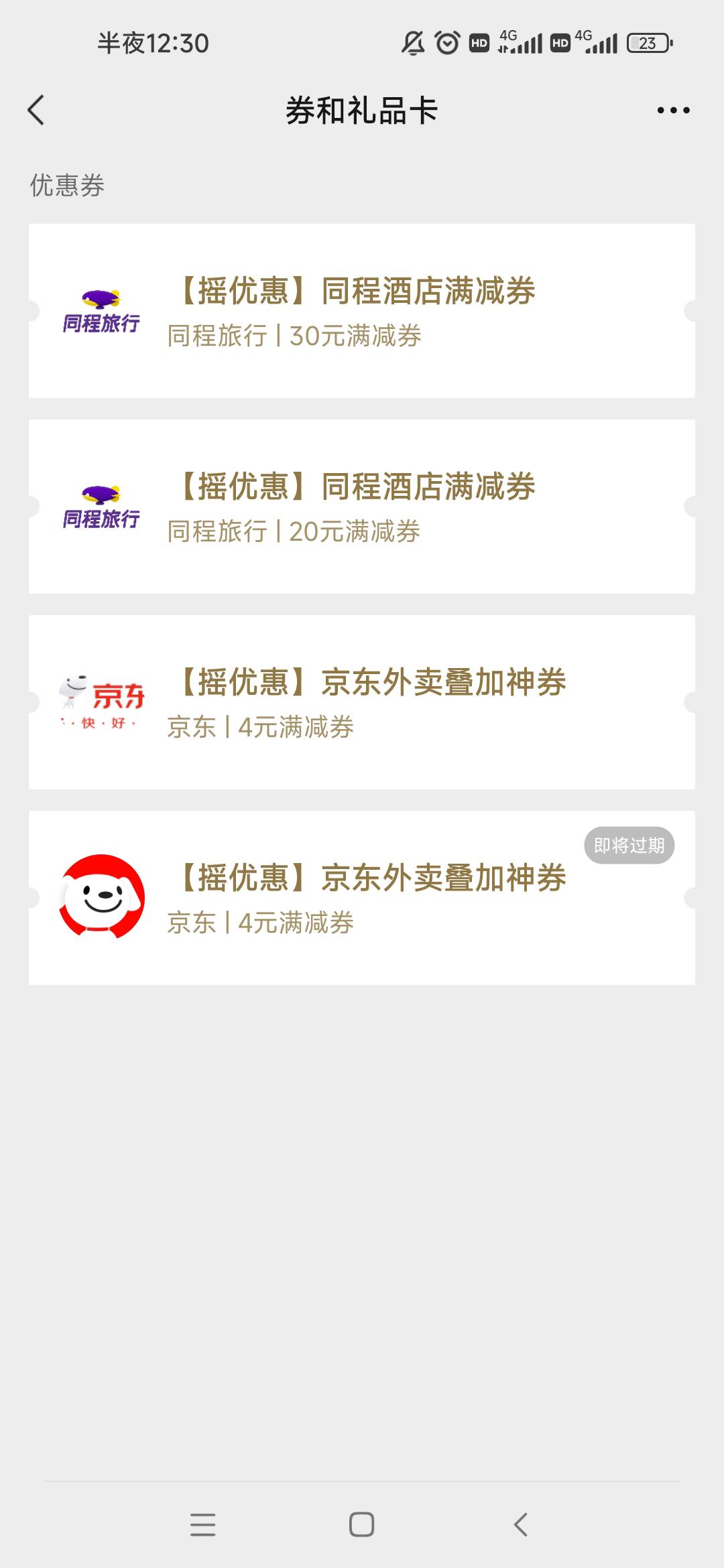The image size is (724, 1568).
Task: Open 京东外卖叠加神券 with 京东 快·好 logo
Action: (x=362, y=702)
